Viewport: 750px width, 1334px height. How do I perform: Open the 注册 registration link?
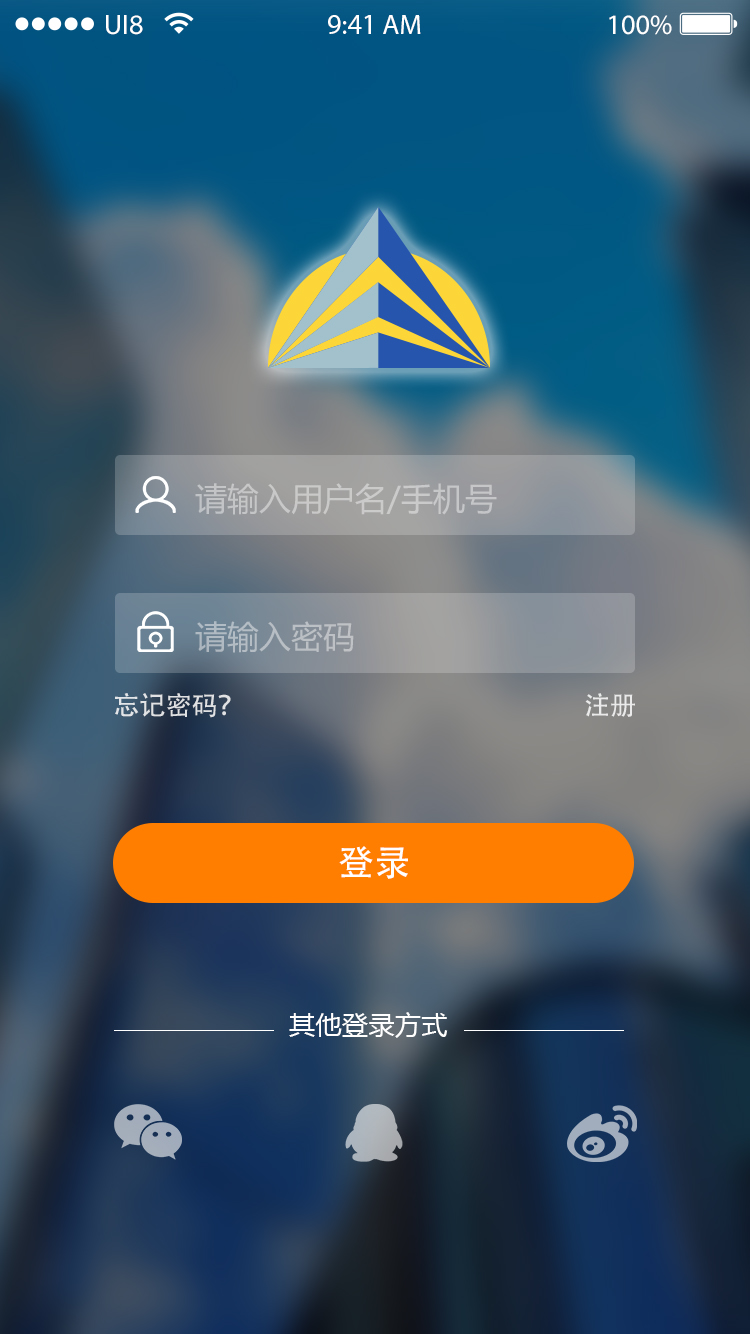(x=610, y=706)
